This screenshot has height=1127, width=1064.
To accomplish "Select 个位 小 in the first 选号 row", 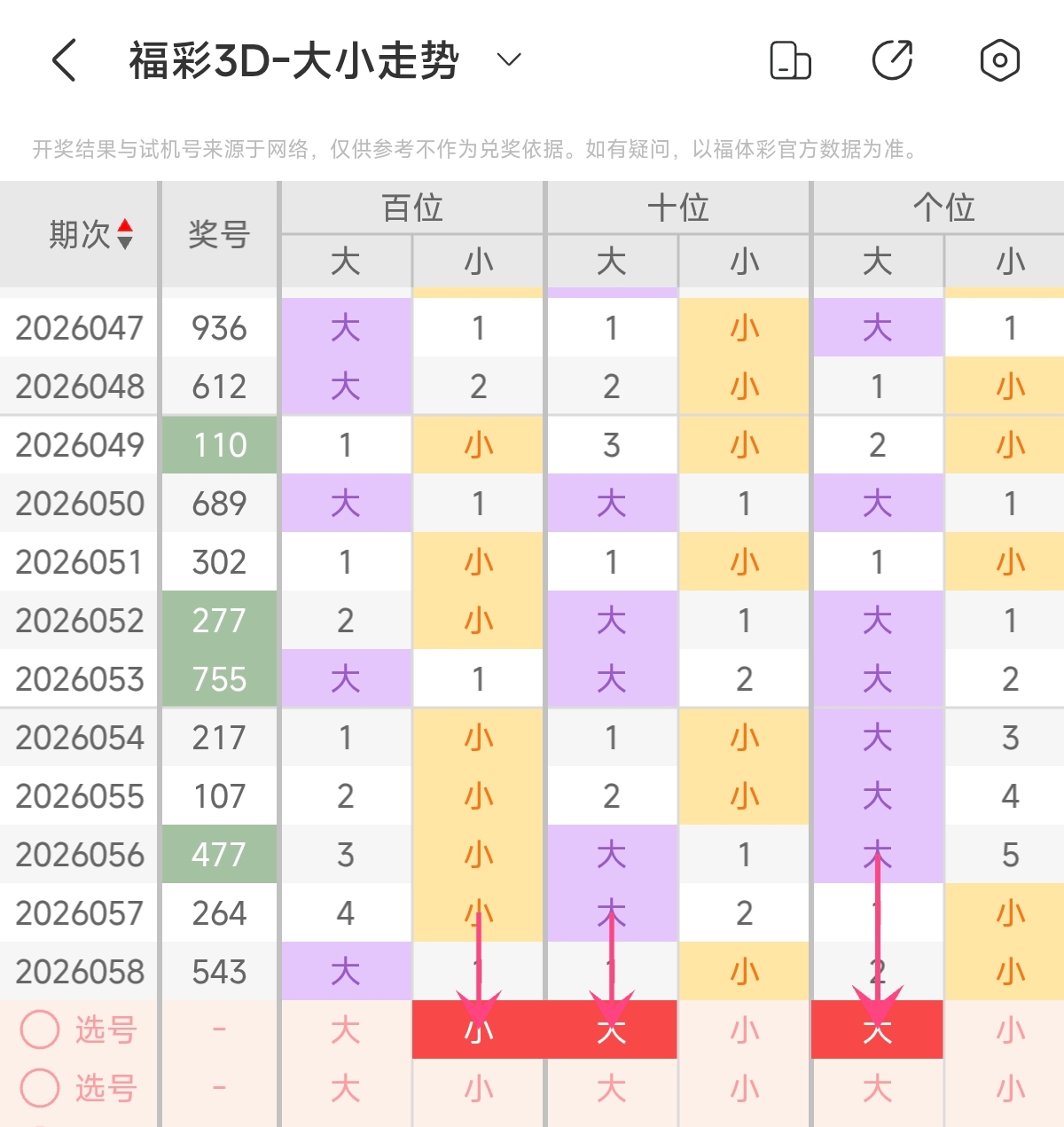I will point(1010,1029).
